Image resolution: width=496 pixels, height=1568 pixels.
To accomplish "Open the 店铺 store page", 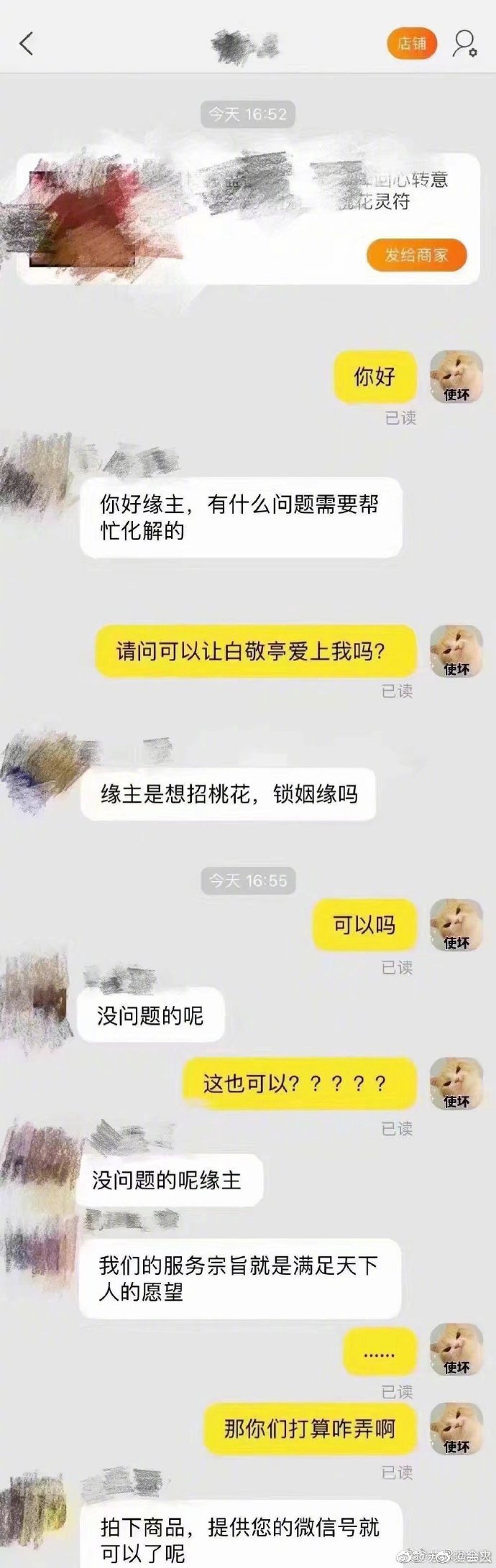I will click(412, 44).
